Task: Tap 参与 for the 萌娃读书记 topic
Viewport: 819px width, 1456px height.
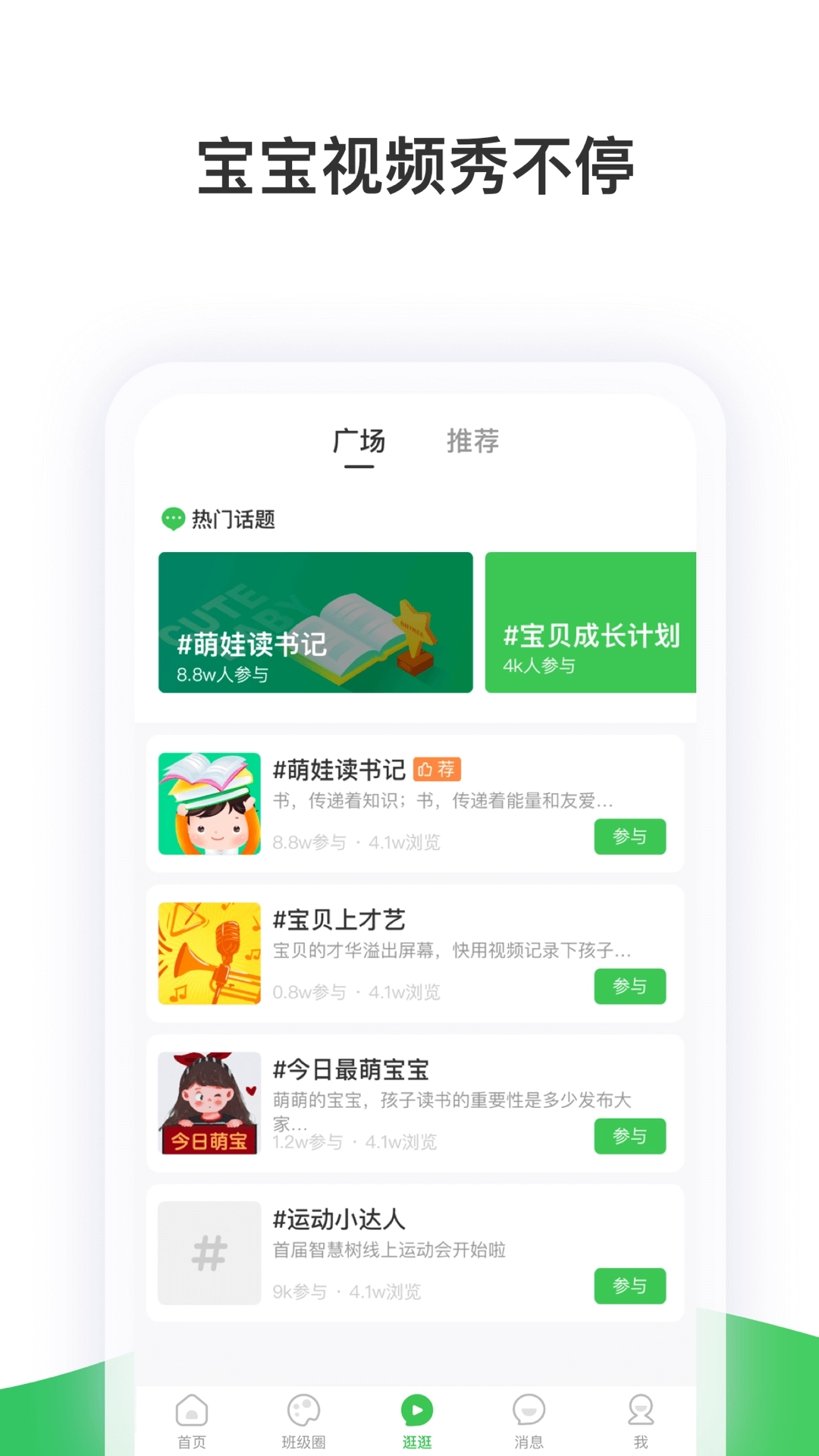Action: tap(629, 836)
